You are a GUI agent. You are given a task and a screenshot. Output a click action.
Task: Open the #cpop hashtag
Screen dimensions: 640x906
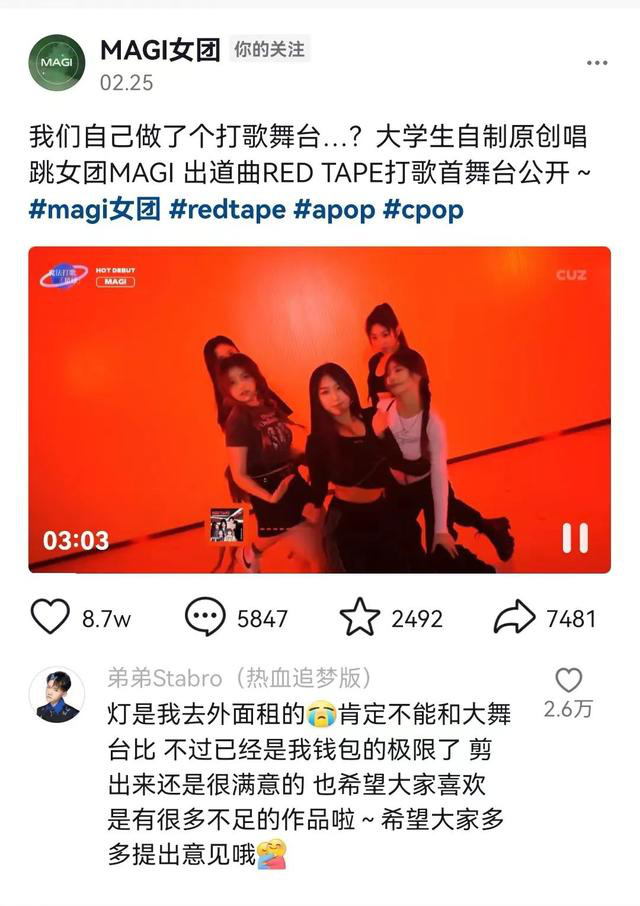pos(422,211)
